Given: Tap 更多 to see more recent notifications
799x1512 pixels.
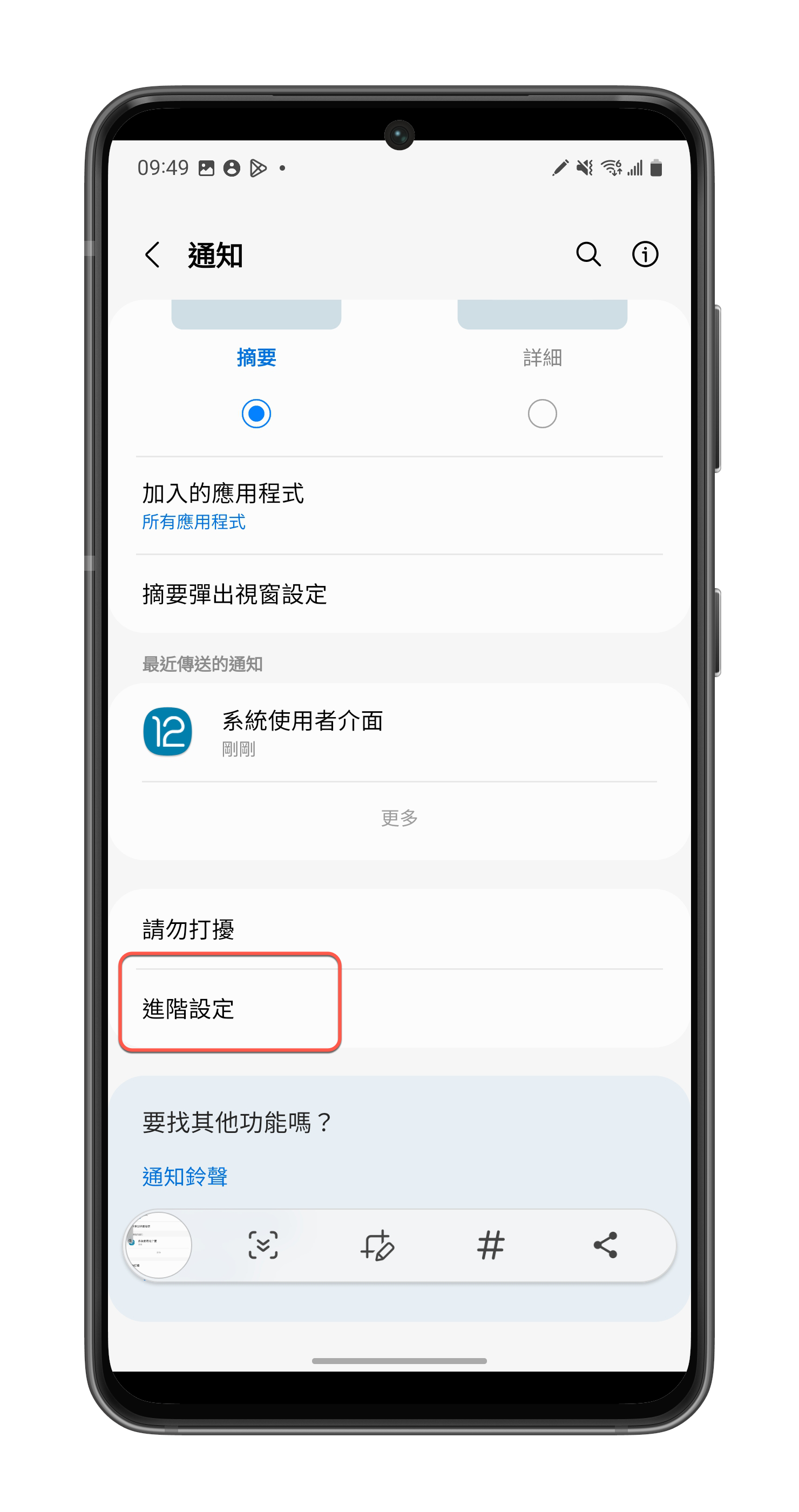Looking at the screenshot, I should coord(399,818).
